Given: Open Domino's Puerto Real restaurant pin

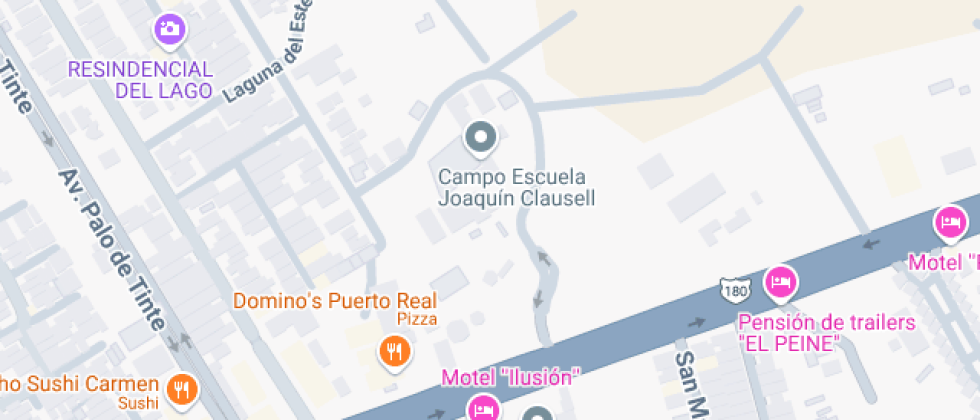Looking at the screenshot, I should click(394, 352).
